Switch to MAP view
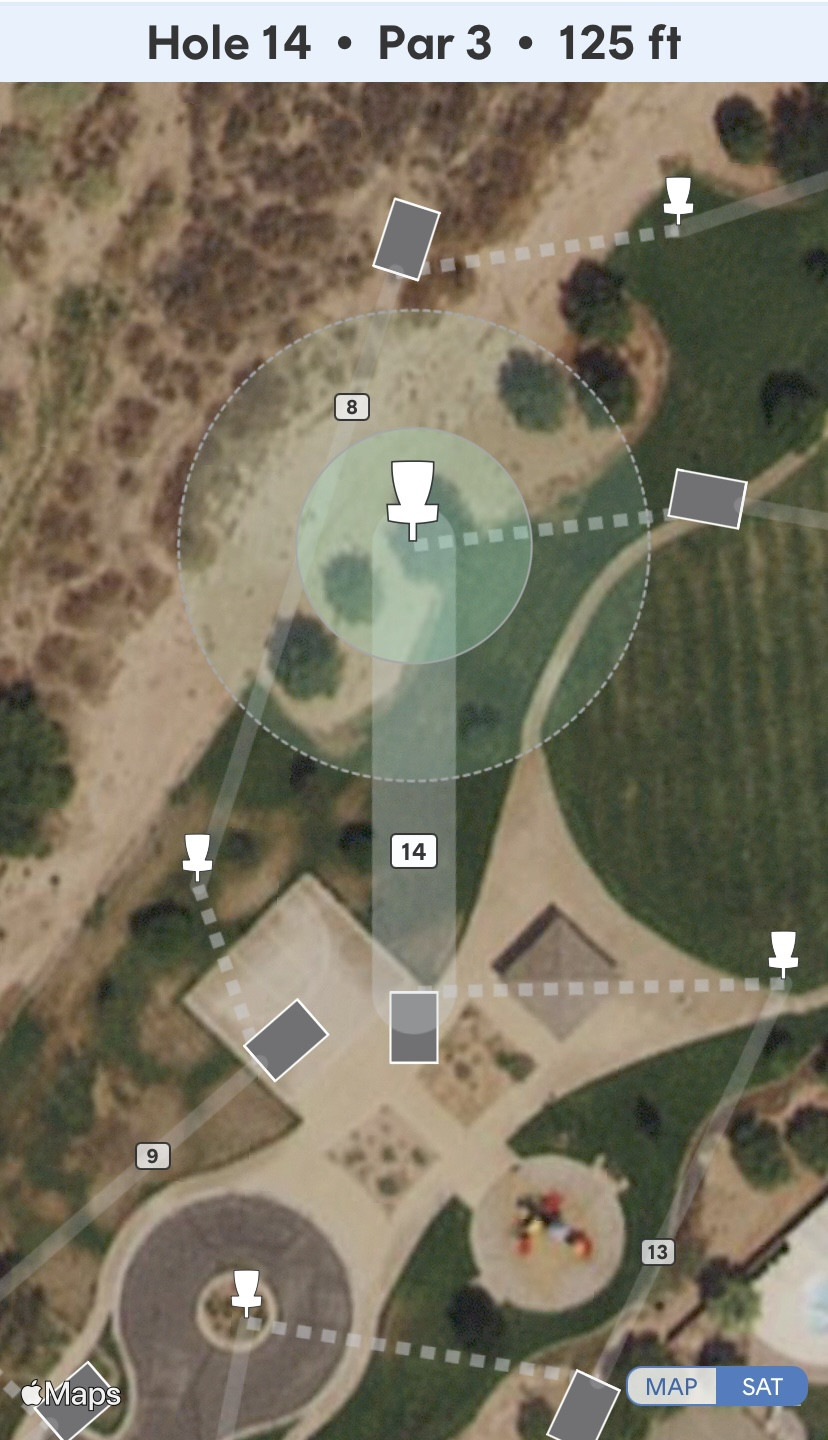Image resolution: width=828 pixels, height=1440 pixels. coord(672,1387)
